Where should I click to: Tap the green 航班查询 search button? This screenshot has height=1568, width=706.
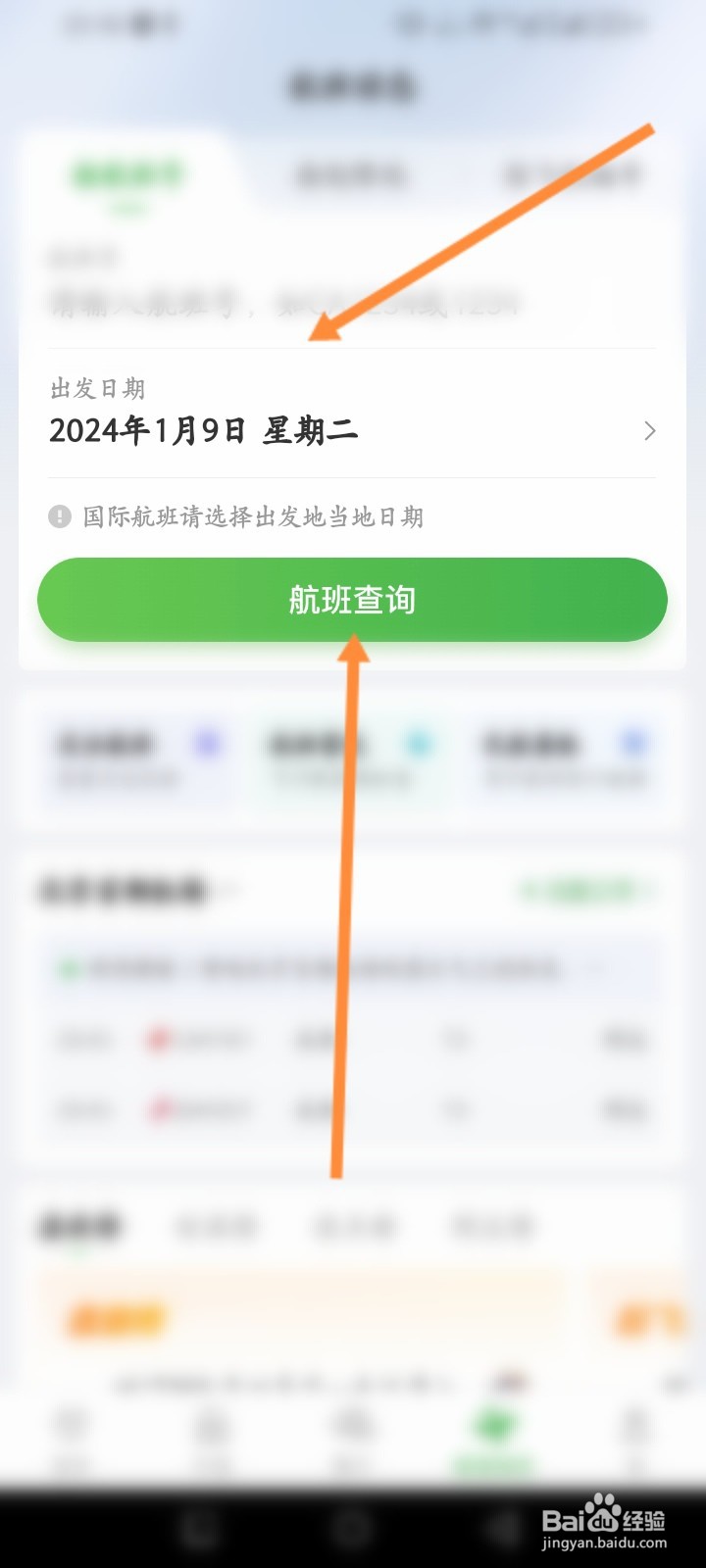point(353,600)
